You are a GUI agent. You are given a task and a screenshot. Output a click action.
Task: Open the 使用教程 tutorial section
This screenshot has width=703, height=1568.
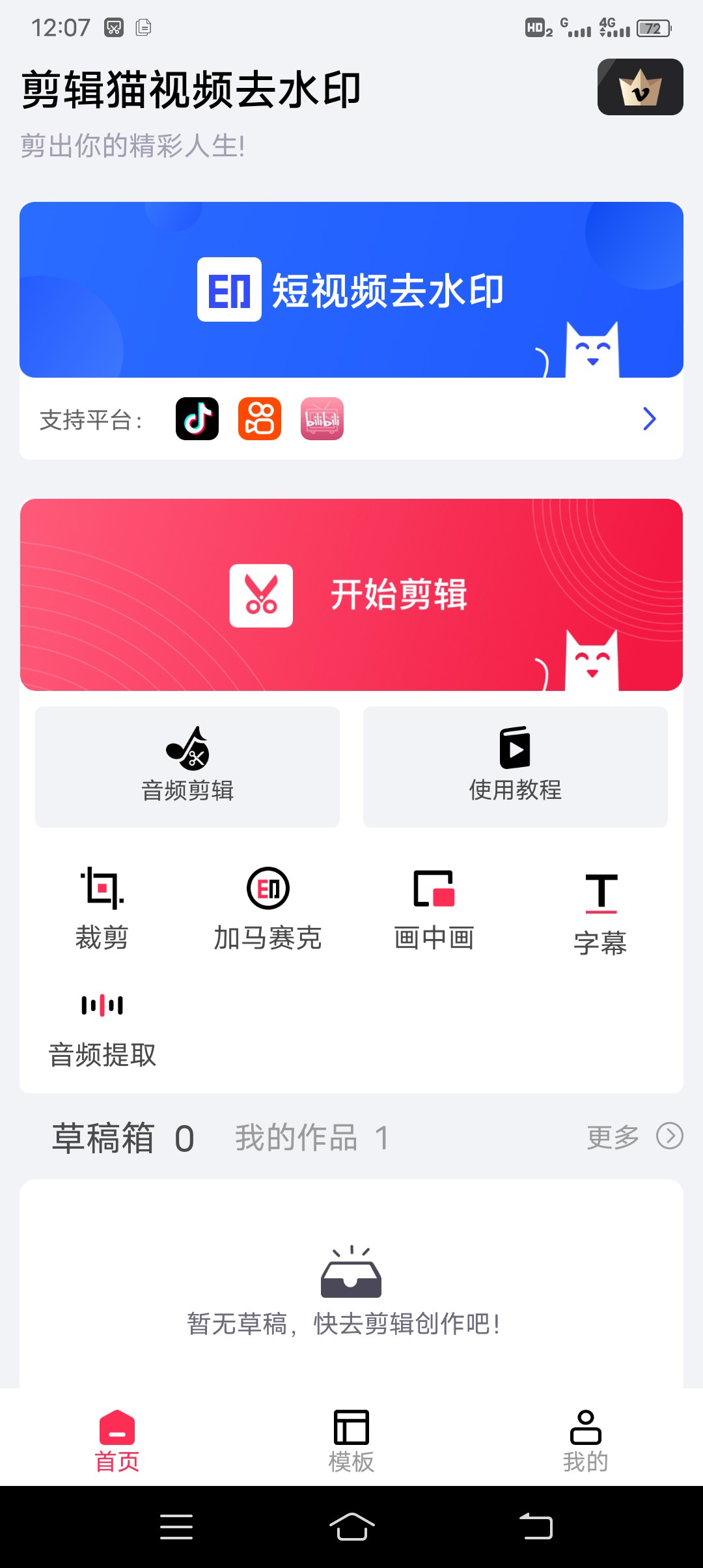pos(514,766)
